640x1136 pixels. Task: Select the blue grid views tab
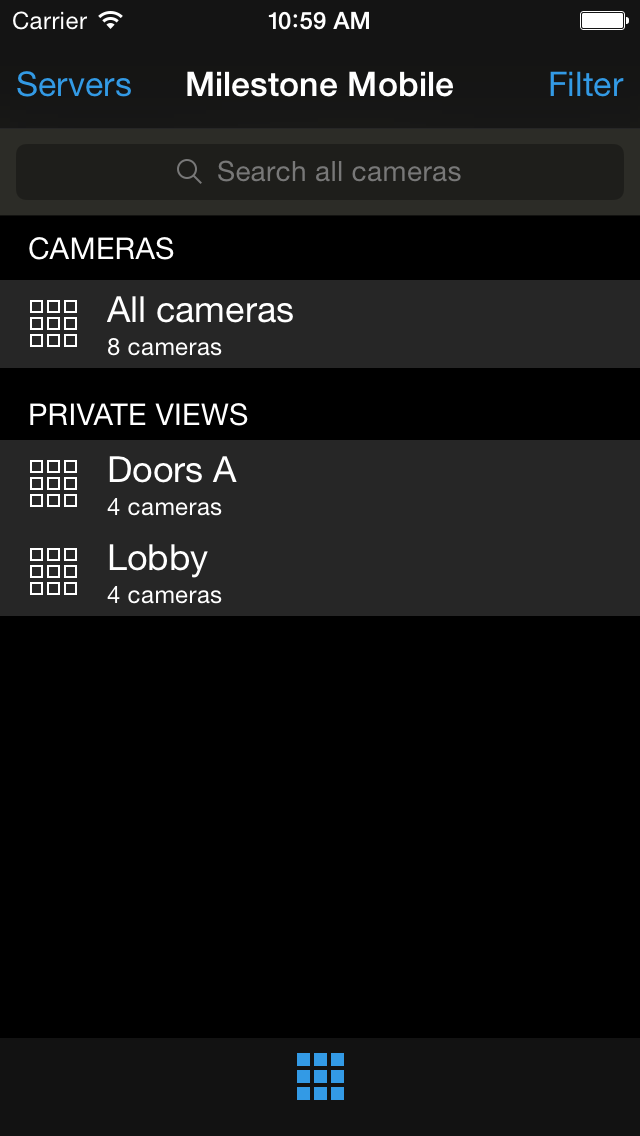[x=320, y=1076]
